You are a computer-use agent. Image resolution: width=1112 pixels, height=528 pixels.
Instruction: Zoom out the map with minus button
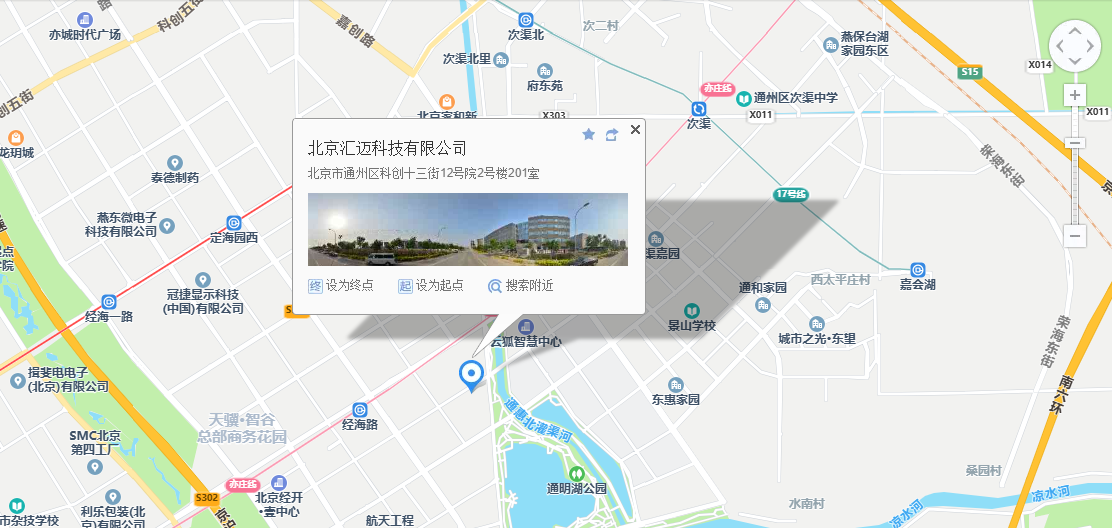(x=1075, y=236)
